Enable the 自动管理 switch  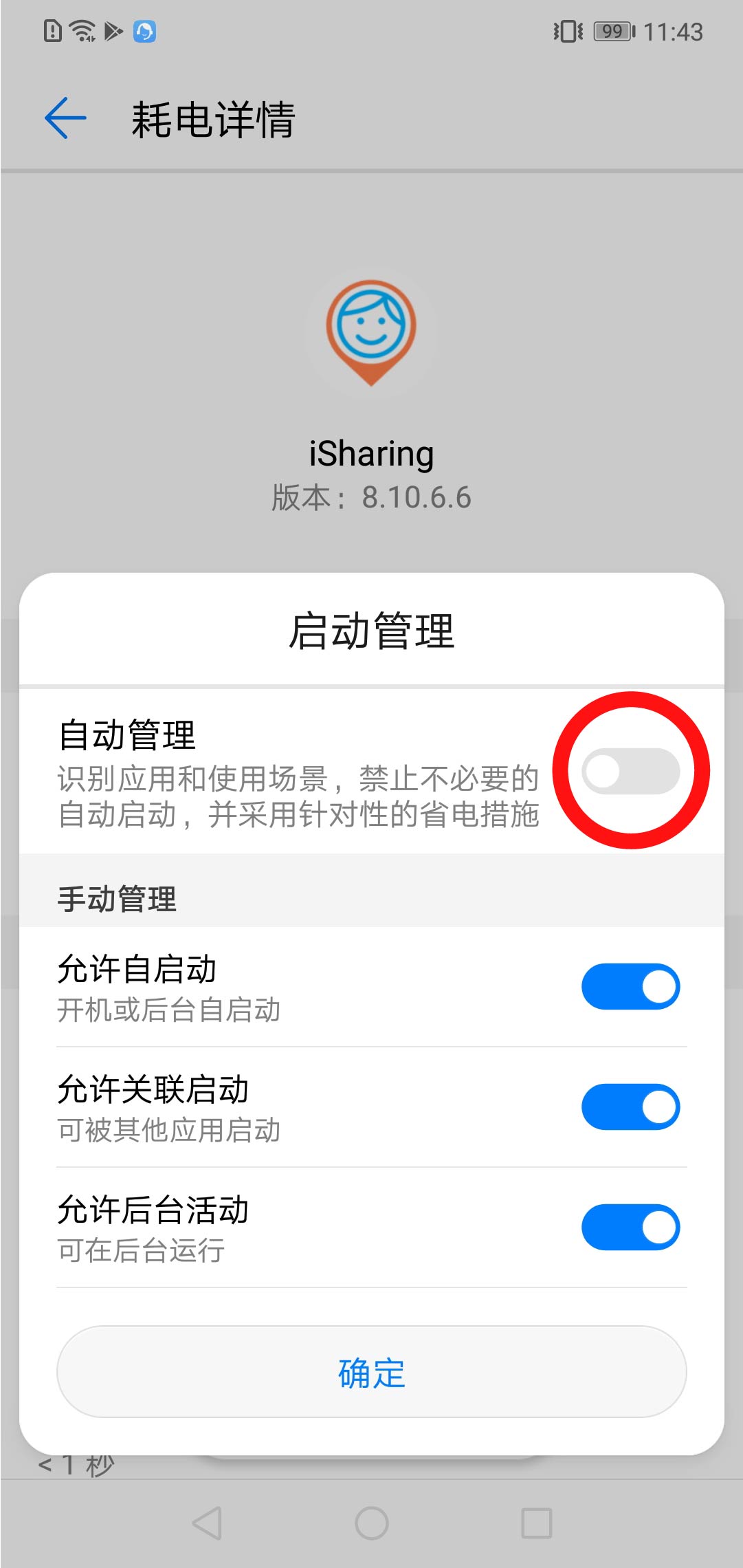point(630,771)
